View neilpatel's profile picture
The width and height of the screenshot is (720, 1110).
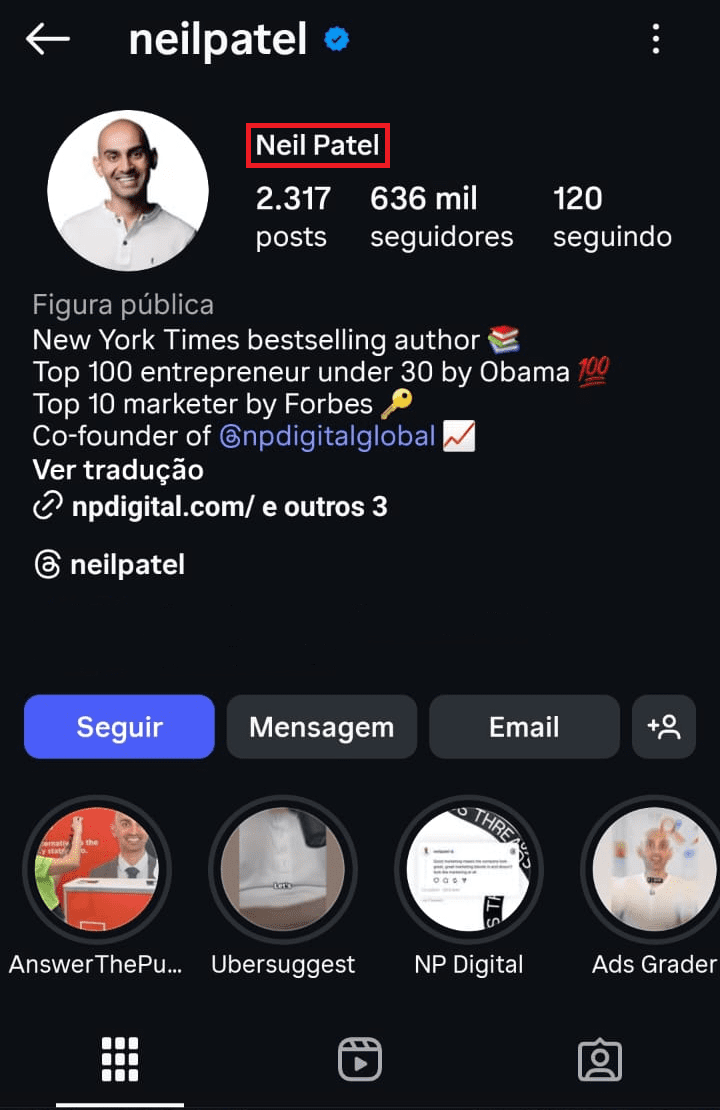[128, 191]
